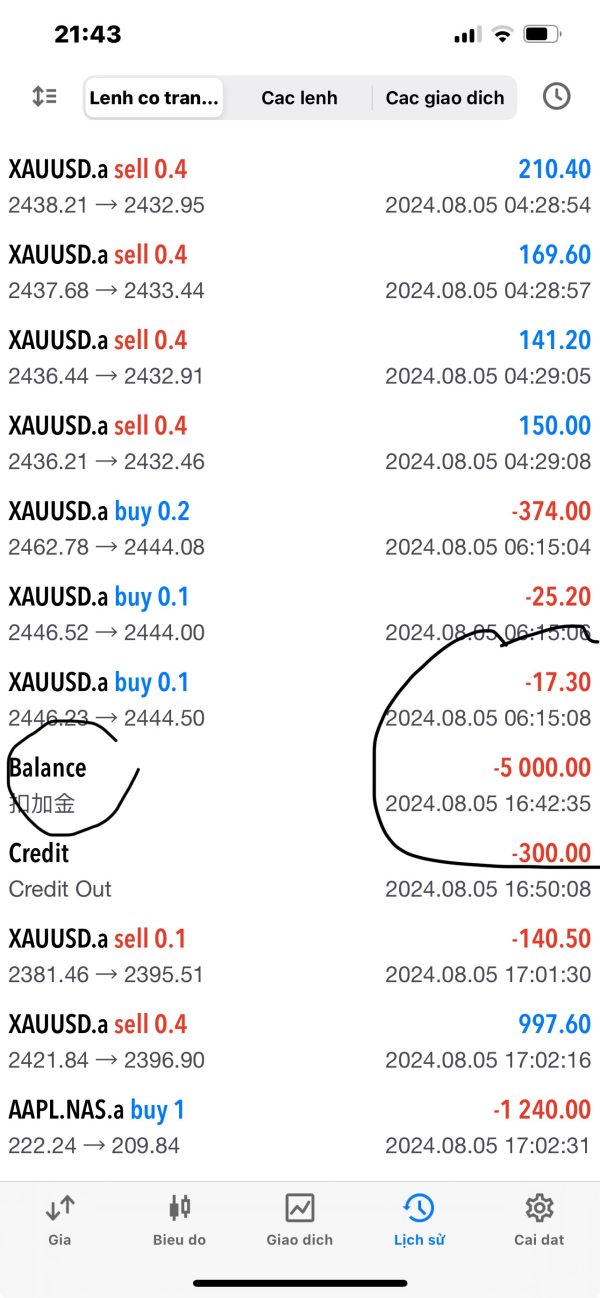600x1298 pixels.
Task: Select the 'Lenh co tran...' segment
Action: pyautogui.click(x=154, y=98)
